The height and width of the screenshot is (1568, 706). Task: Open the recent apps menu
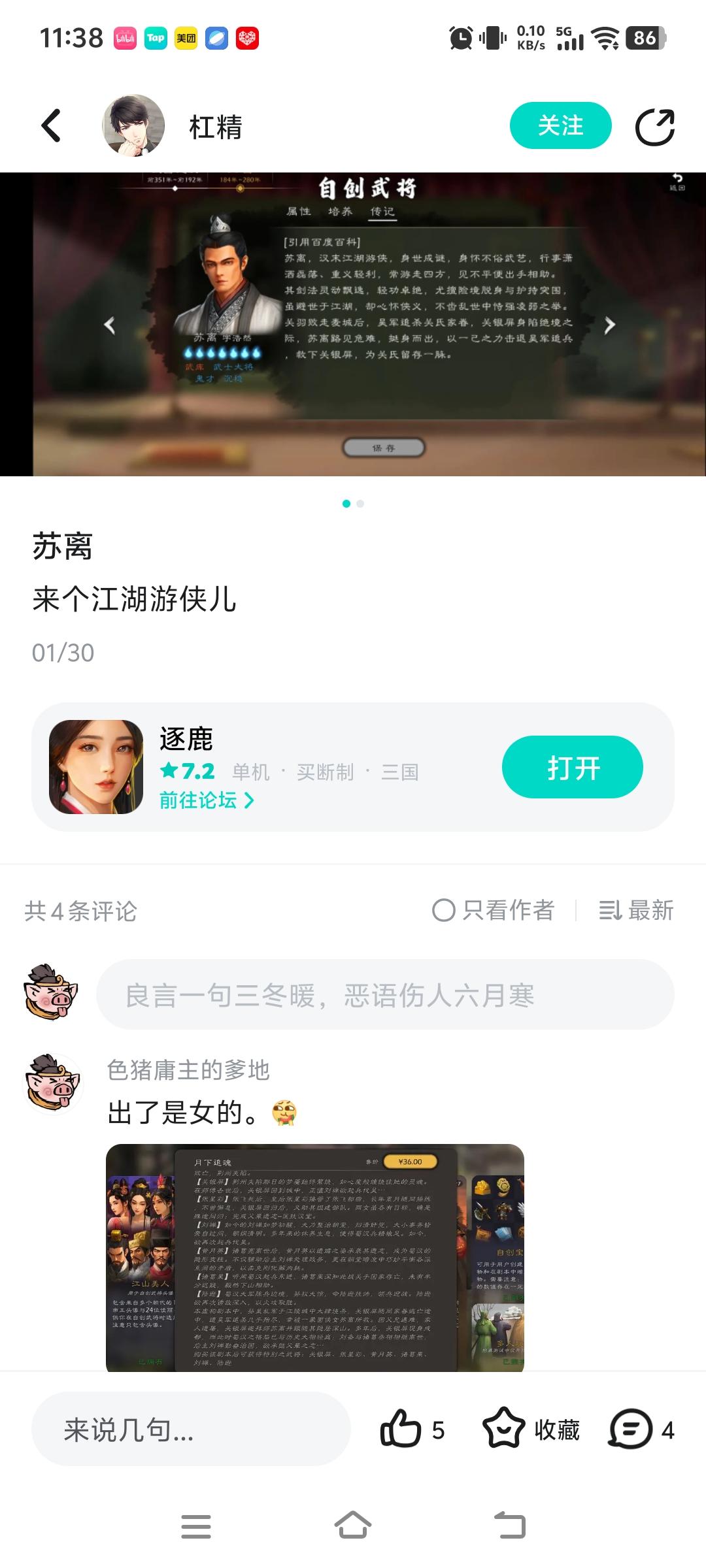point(196,1526)
